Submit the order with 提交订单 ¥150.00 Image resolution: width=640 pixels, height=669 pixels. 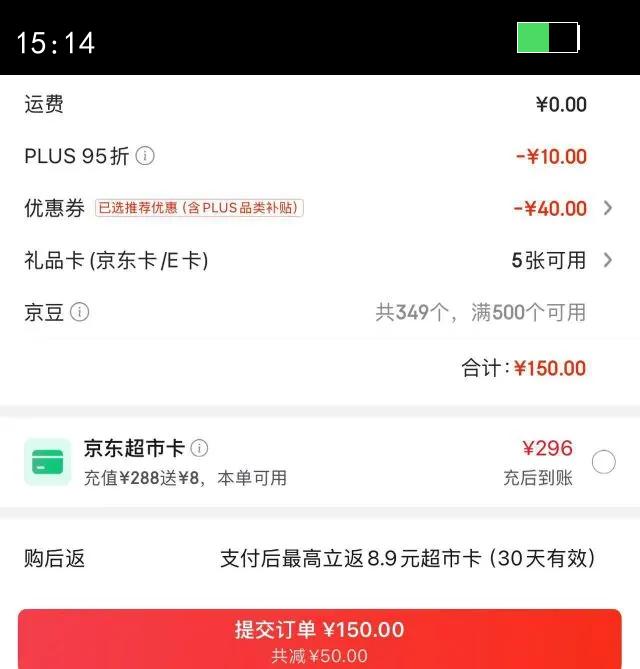(320, 639)
